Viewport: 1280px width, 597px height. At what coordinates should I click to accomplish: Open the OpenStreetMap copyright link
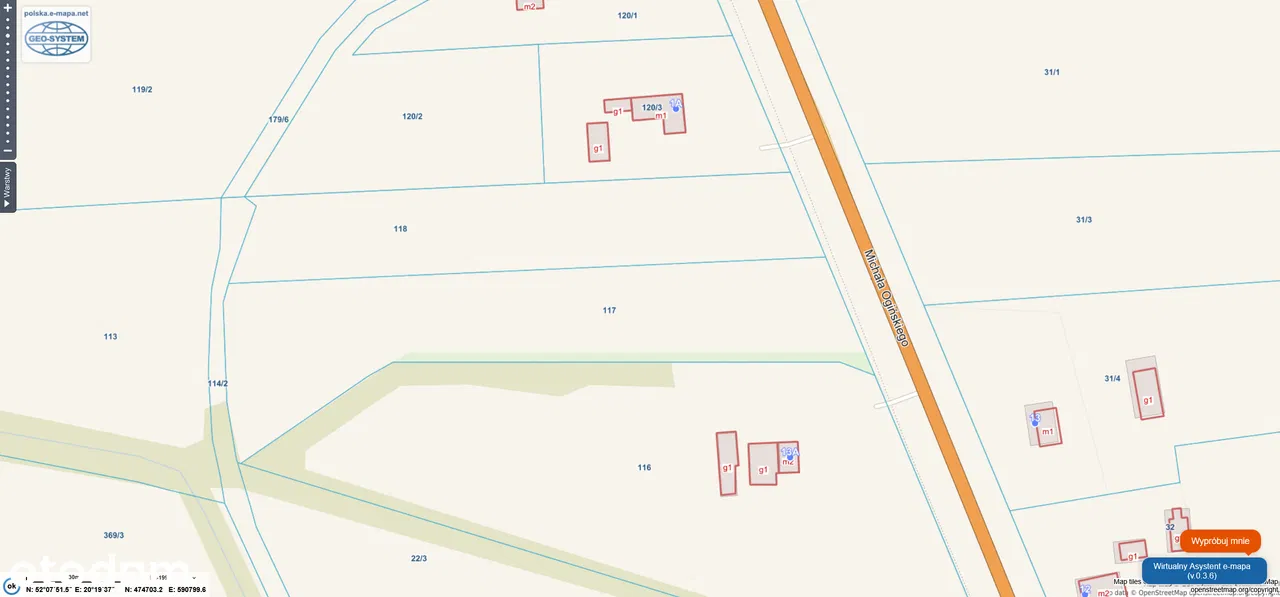[x=1233, y=590]
